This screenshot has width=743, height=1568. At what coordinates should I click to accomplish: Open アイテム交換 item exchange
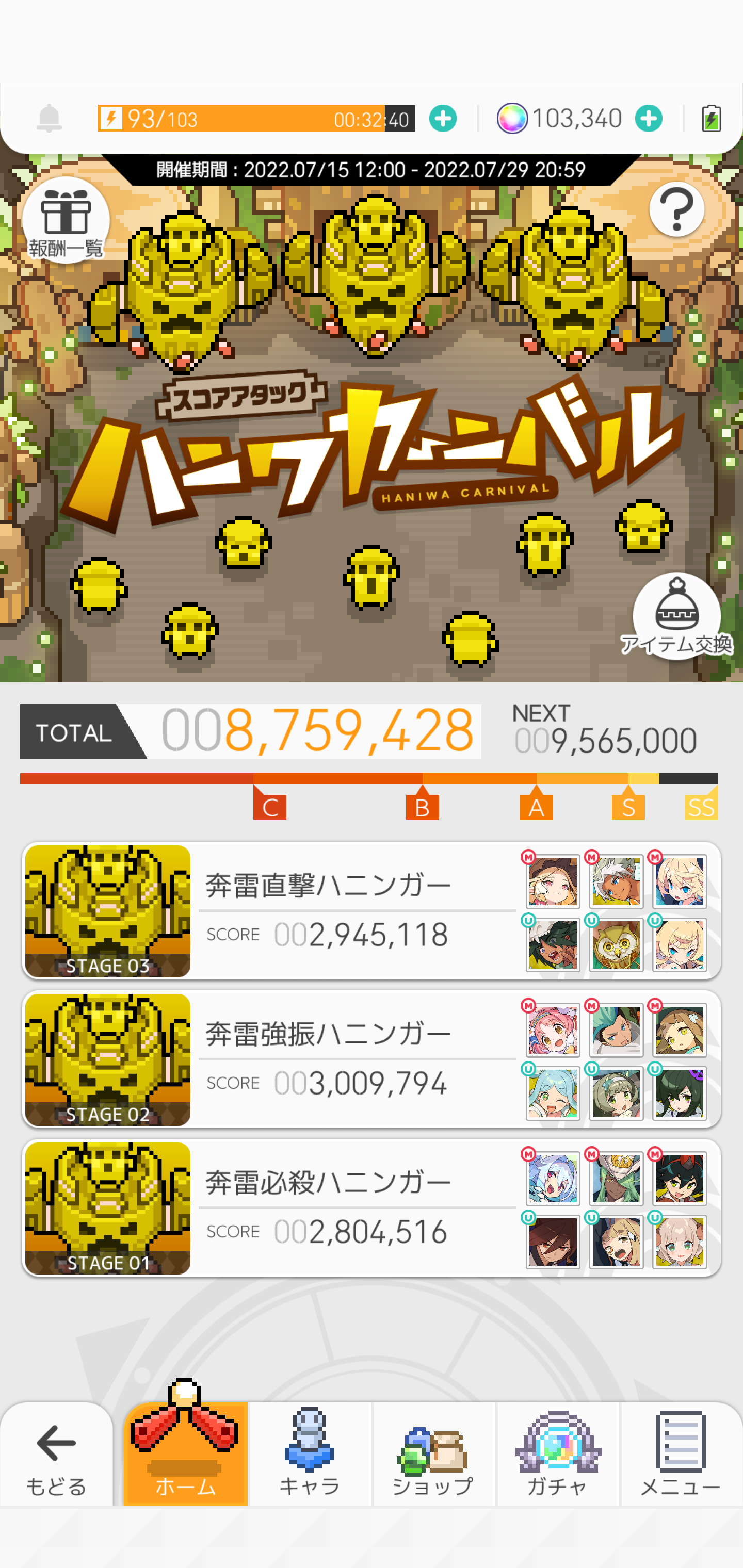(x=676, y=616)
